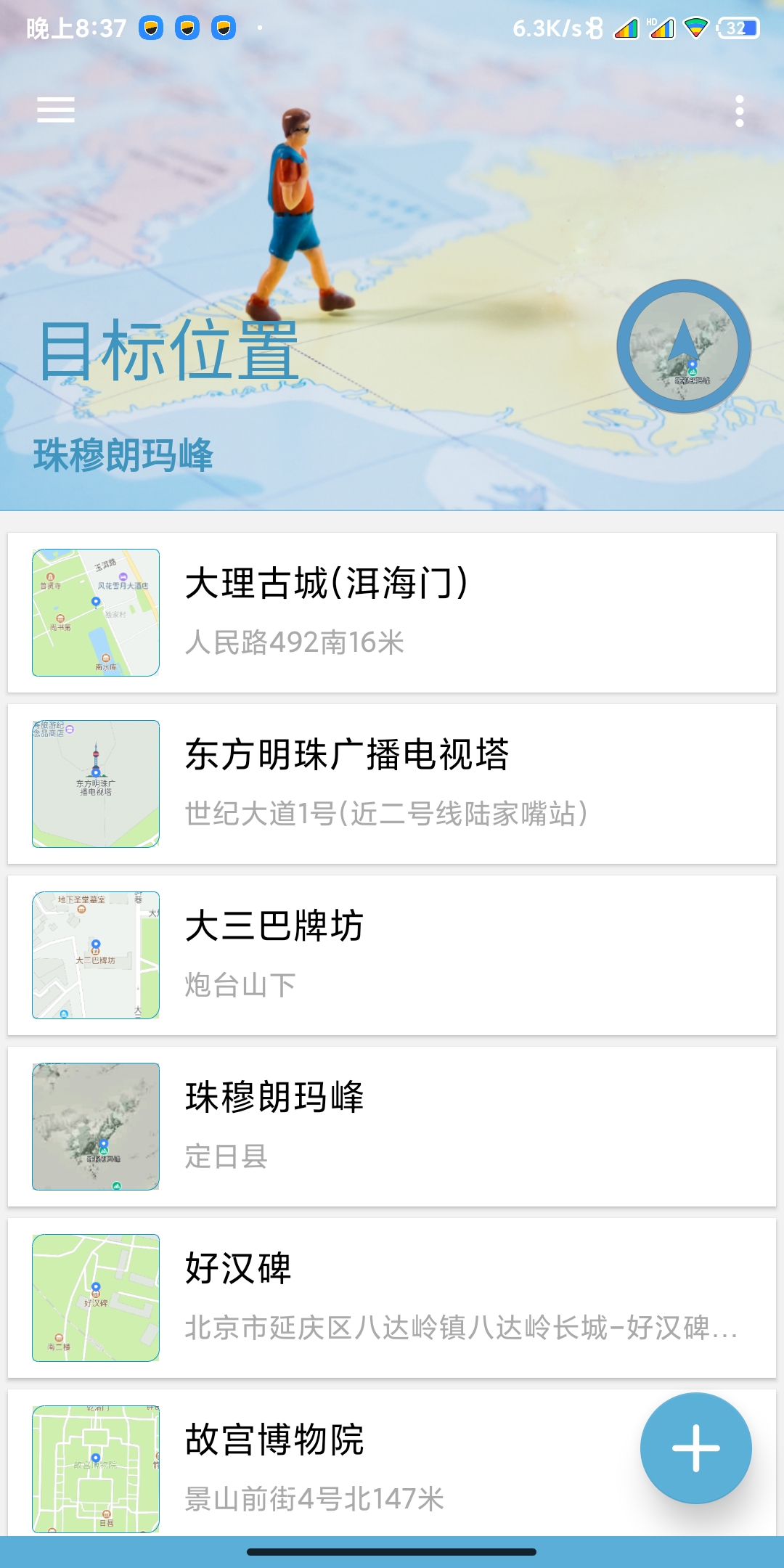
Task: Add a new location with plus button
Action: (695, 1448)
